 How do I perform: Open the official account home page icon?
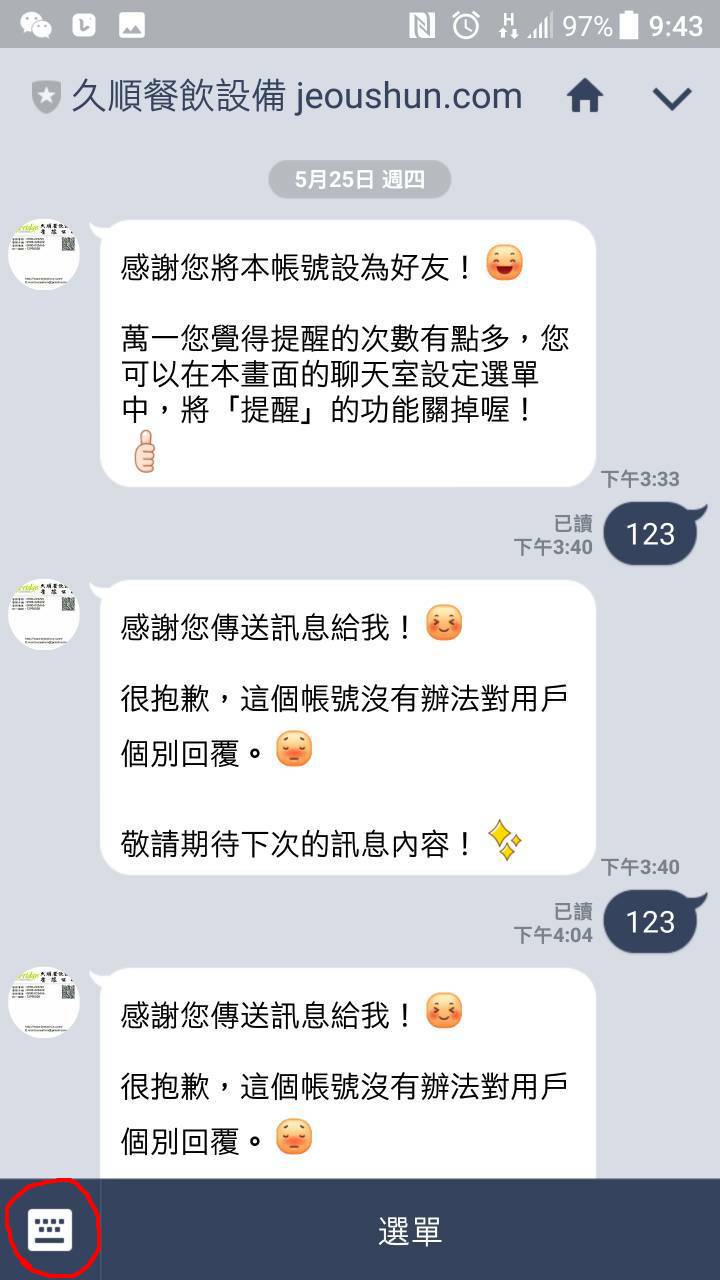pos(585,97)
